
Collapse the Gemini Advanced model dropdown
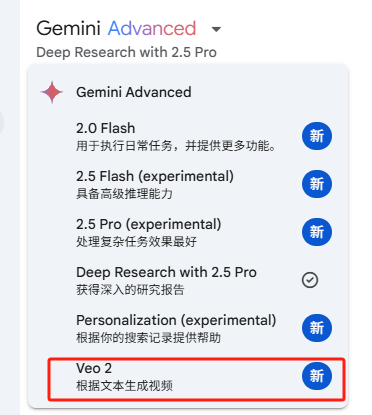point(216,29)
